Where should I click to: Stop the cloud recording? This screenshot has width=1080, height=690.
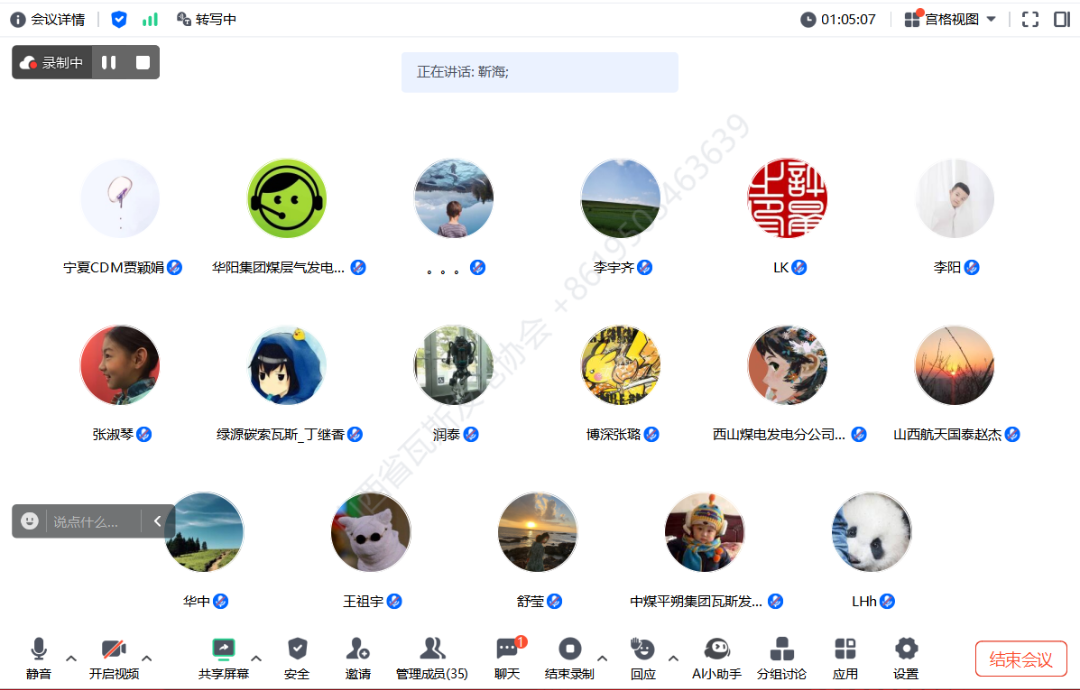[143, 62]
